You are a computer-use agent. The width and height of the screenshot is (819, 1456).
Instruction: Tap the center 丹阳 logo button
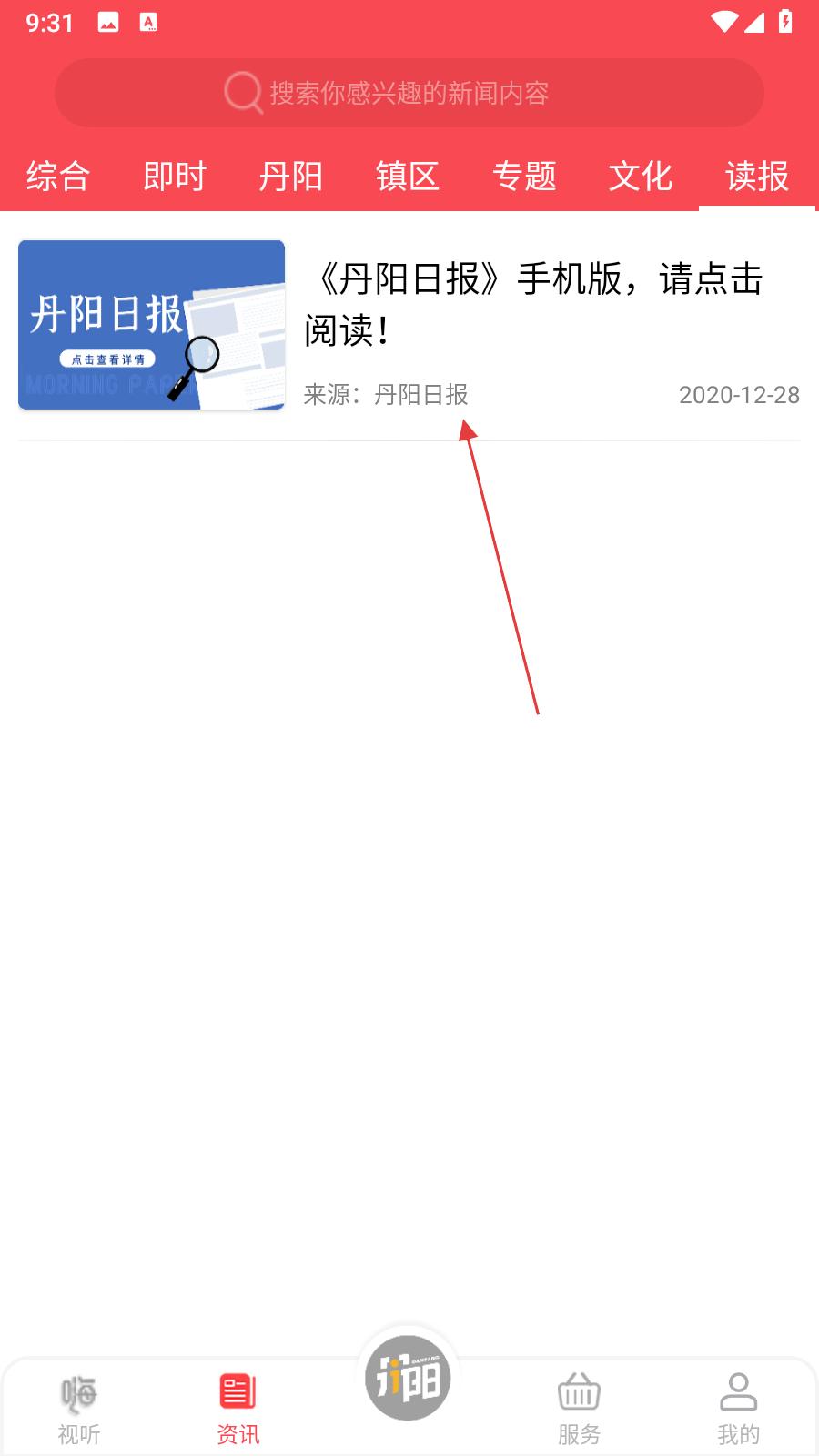pos(408,1378)
